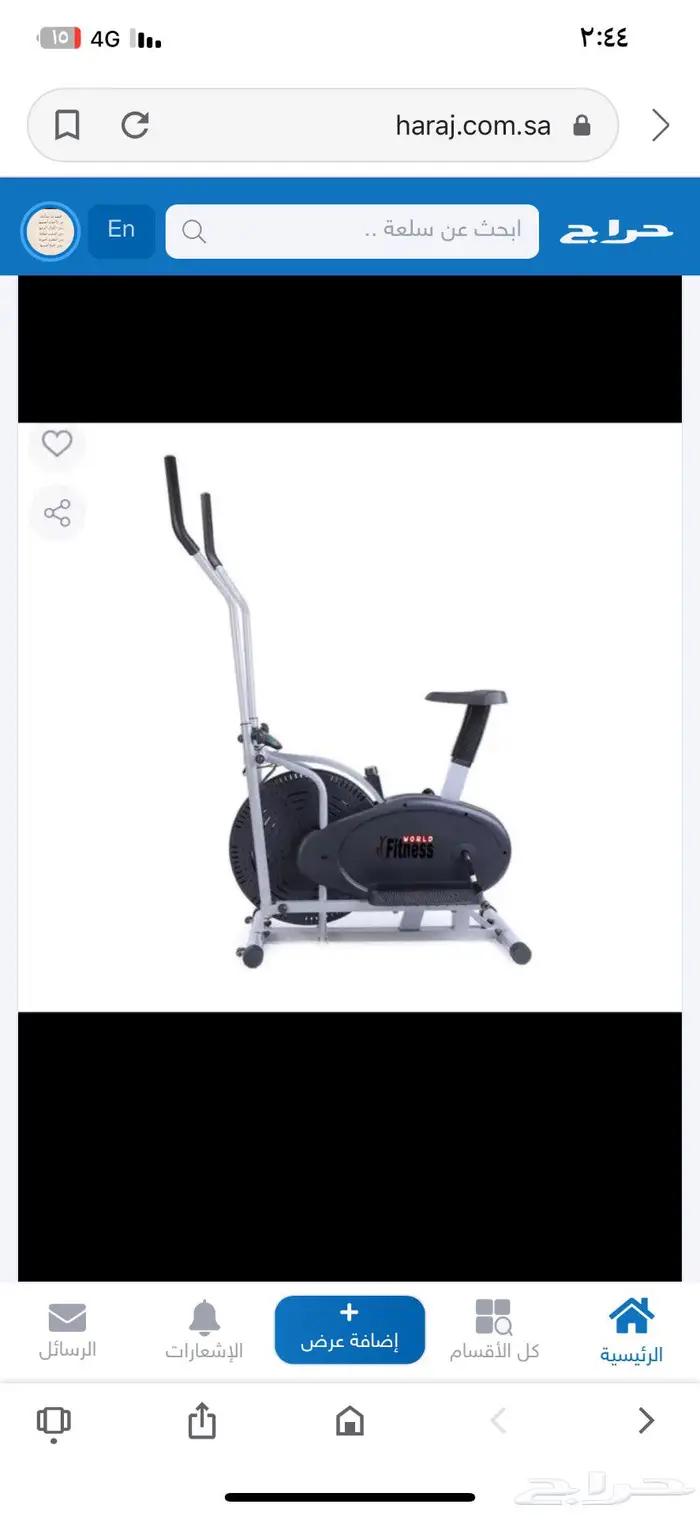The image size is (700, 1515).
Task: Open the profile avatar
Action: pos(50,231)
